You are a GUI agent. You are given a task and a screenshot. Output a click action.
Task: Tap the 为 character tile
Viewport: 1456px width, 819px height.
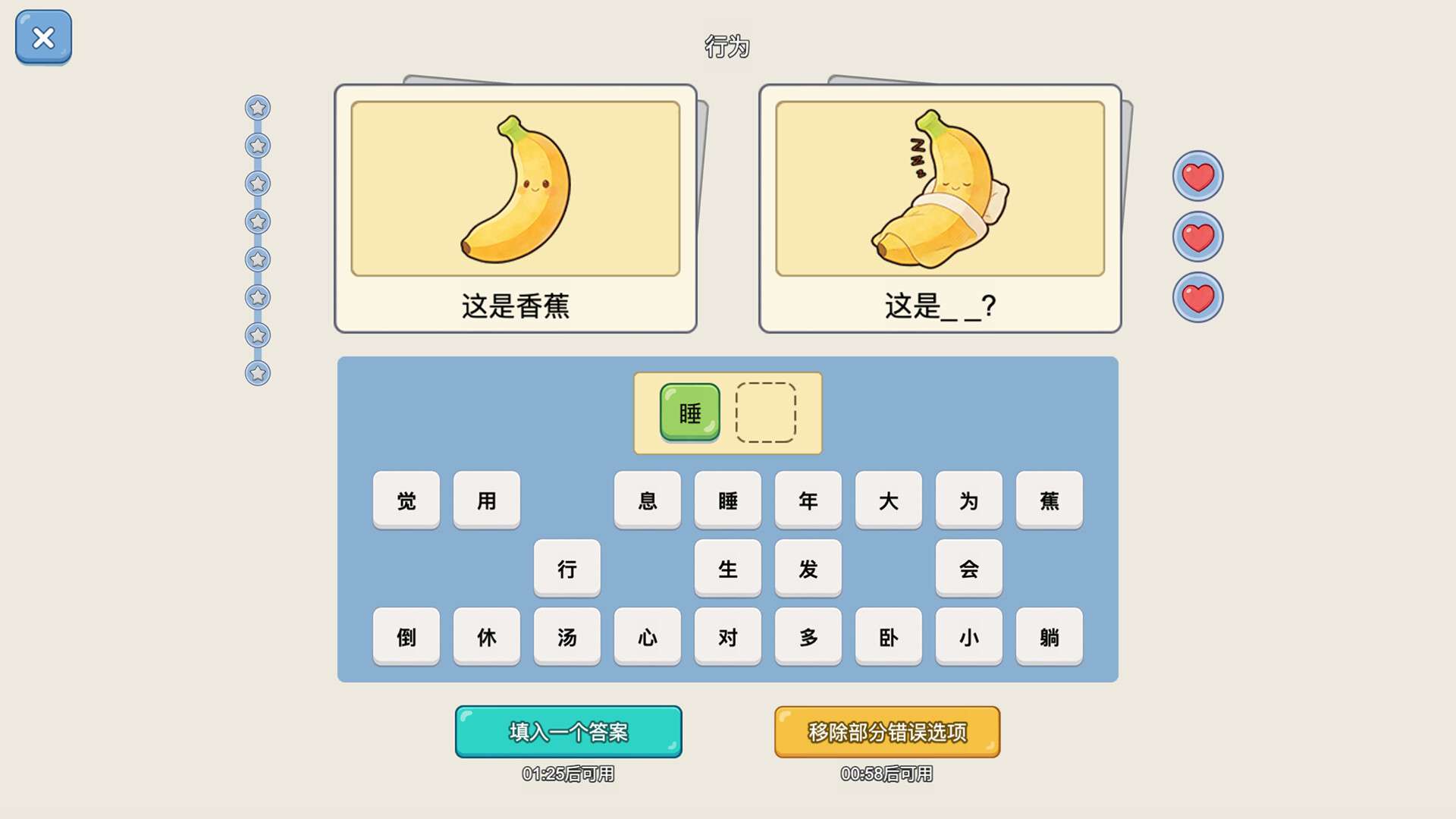pyautogui.click(x=969, y=500)
